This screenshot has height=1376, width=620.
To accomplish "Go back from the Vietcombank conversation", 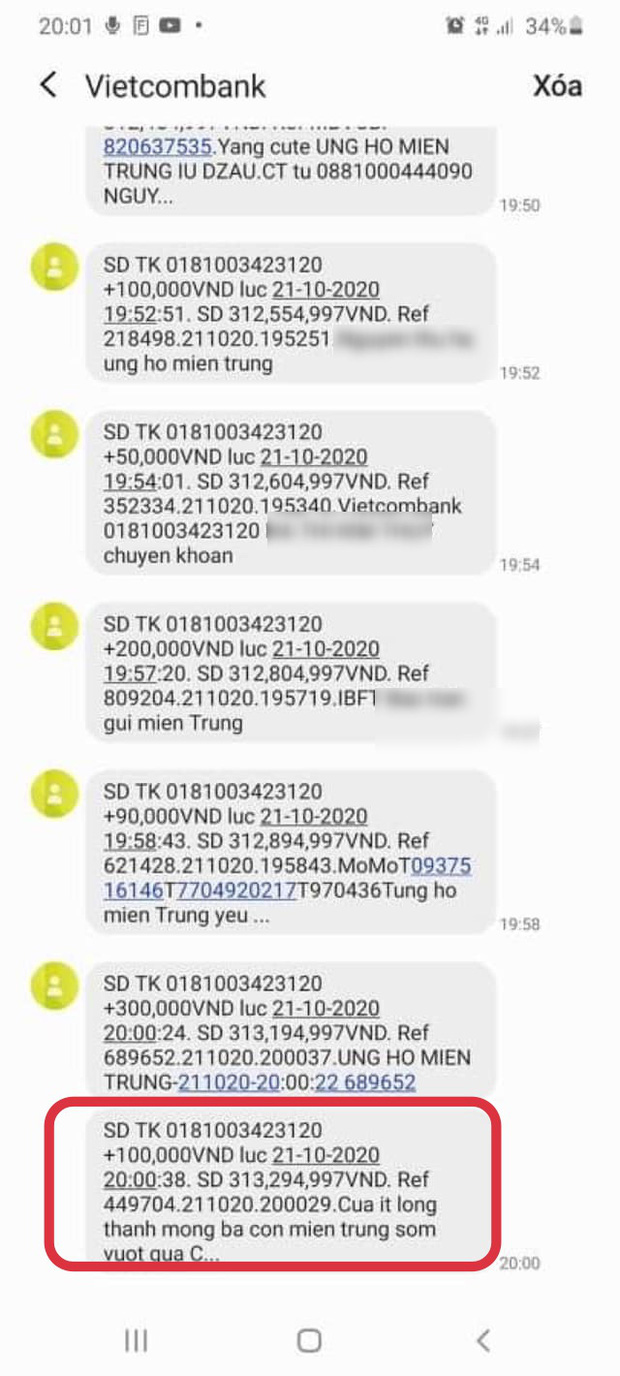I will [x=49, y=85].
